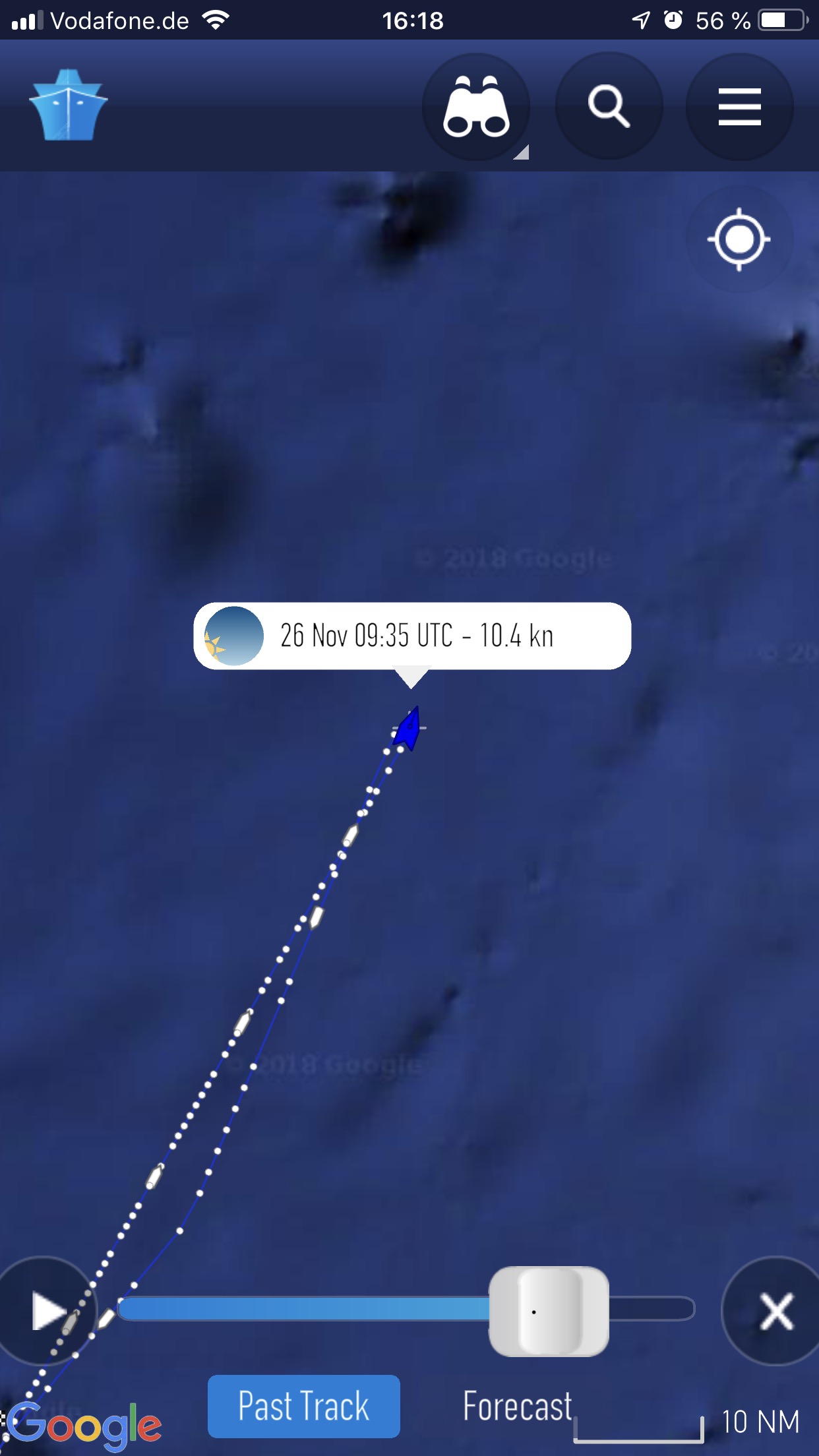Tap the track timeline slider handle
This screenshot has width=819, height=1456.
point(549,1311)
